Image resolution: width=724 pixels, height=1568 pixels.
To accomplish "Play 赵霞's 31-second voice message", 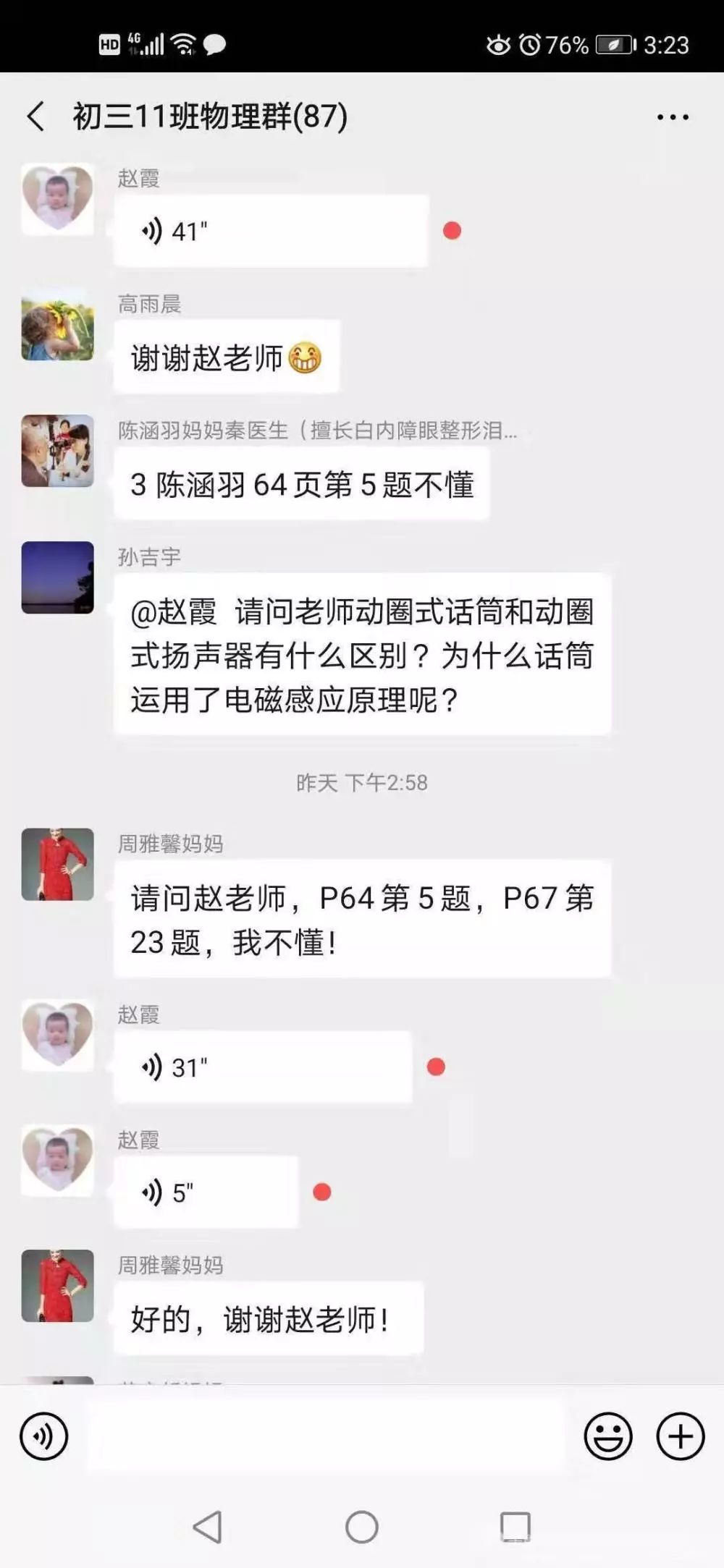I will click(x=262, y=1067).
